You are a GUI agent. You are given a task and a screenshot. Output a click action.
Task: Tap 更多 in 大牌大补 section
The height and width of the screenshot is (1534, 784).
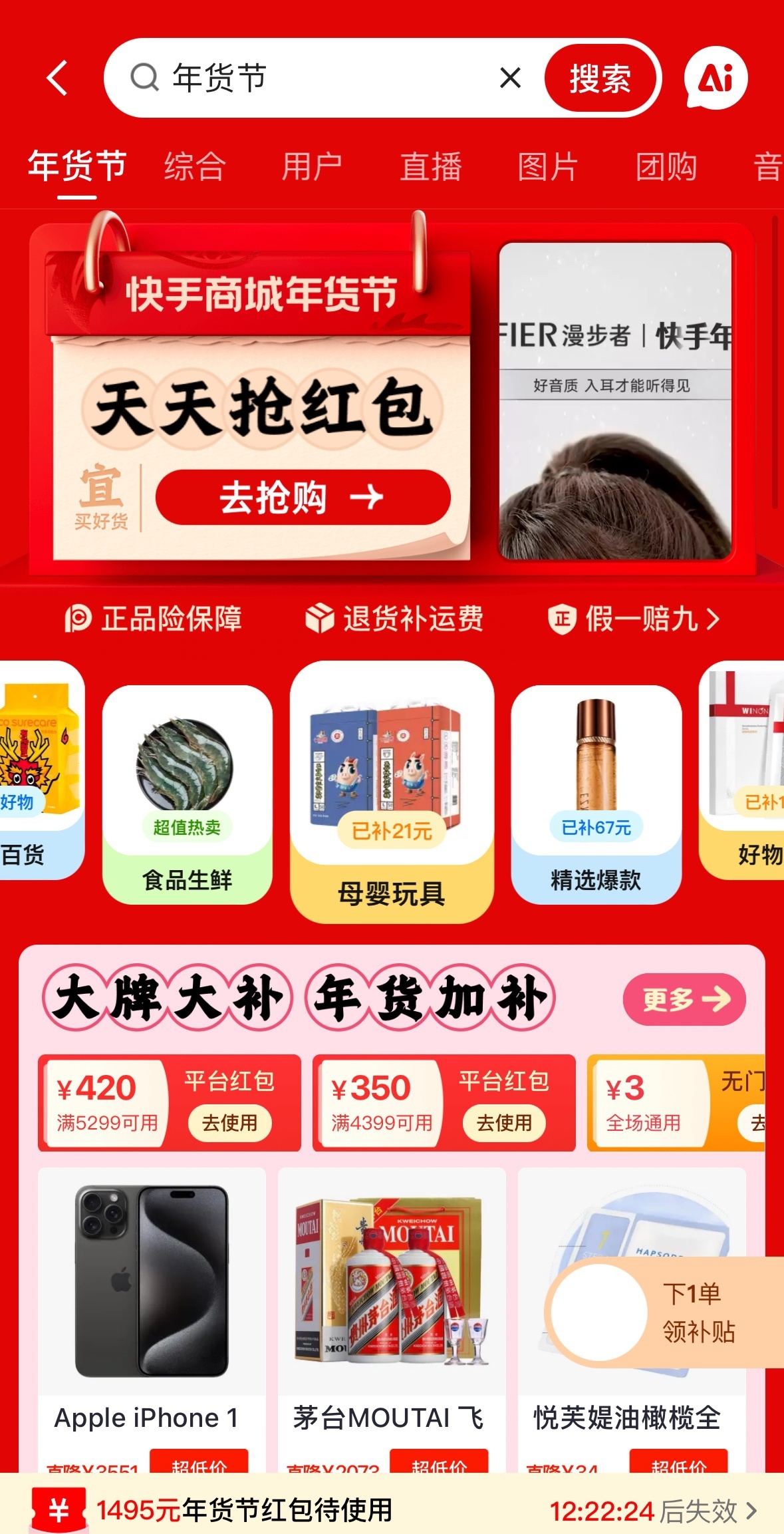click(684, 998)
